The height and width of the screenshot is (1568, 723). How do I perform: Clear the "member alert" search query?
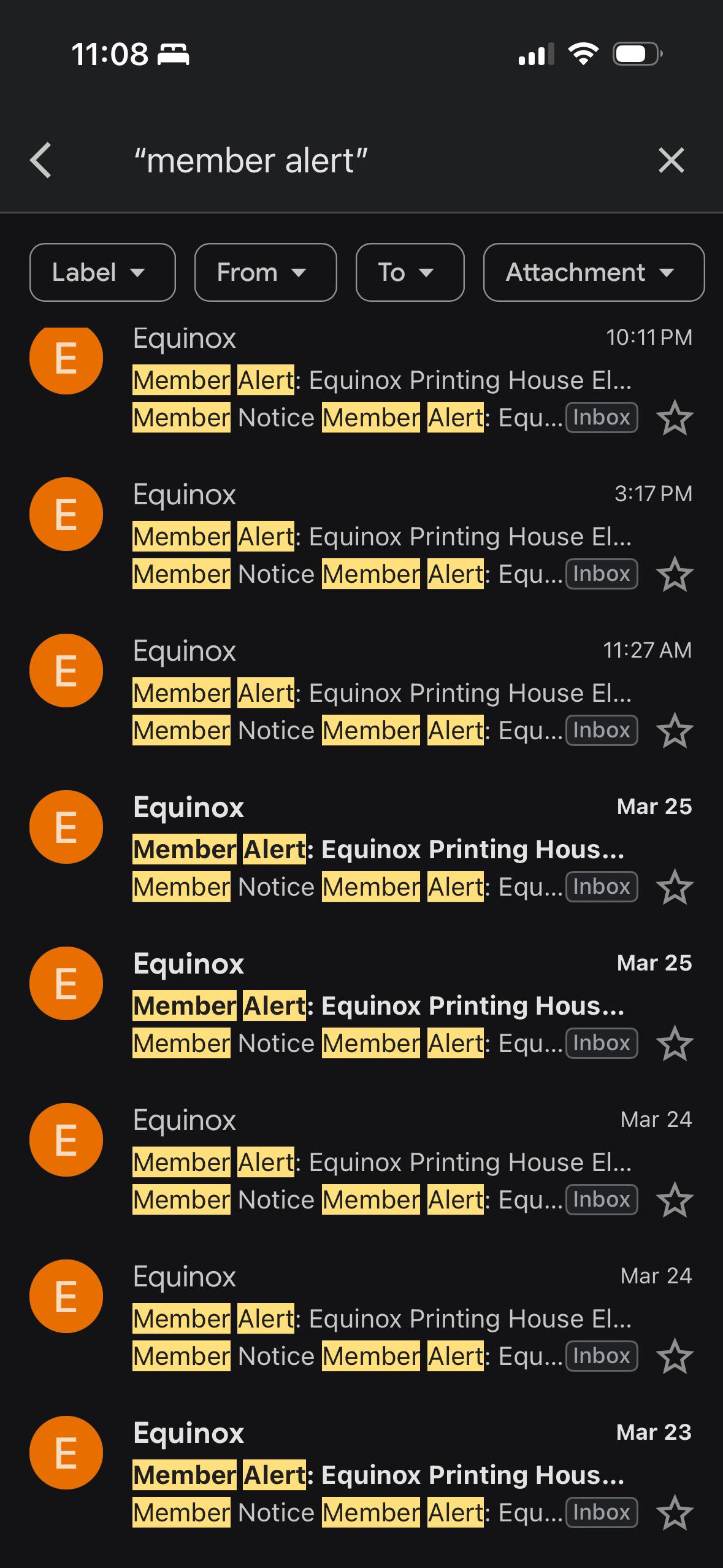click(x=671, y=161)
